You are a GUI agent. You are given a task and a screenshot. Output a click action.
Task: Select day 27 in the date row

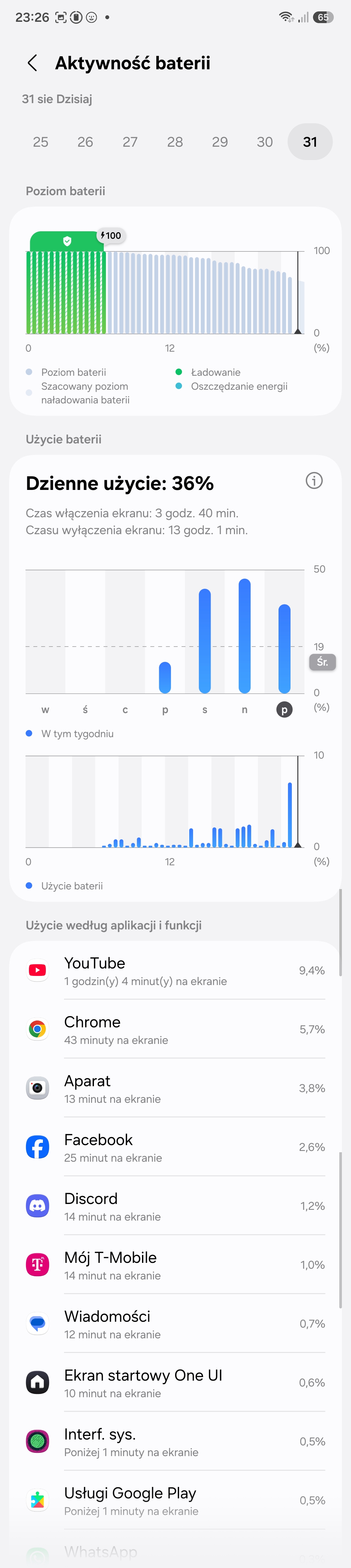pyautogui.click(x=130, y=142)
